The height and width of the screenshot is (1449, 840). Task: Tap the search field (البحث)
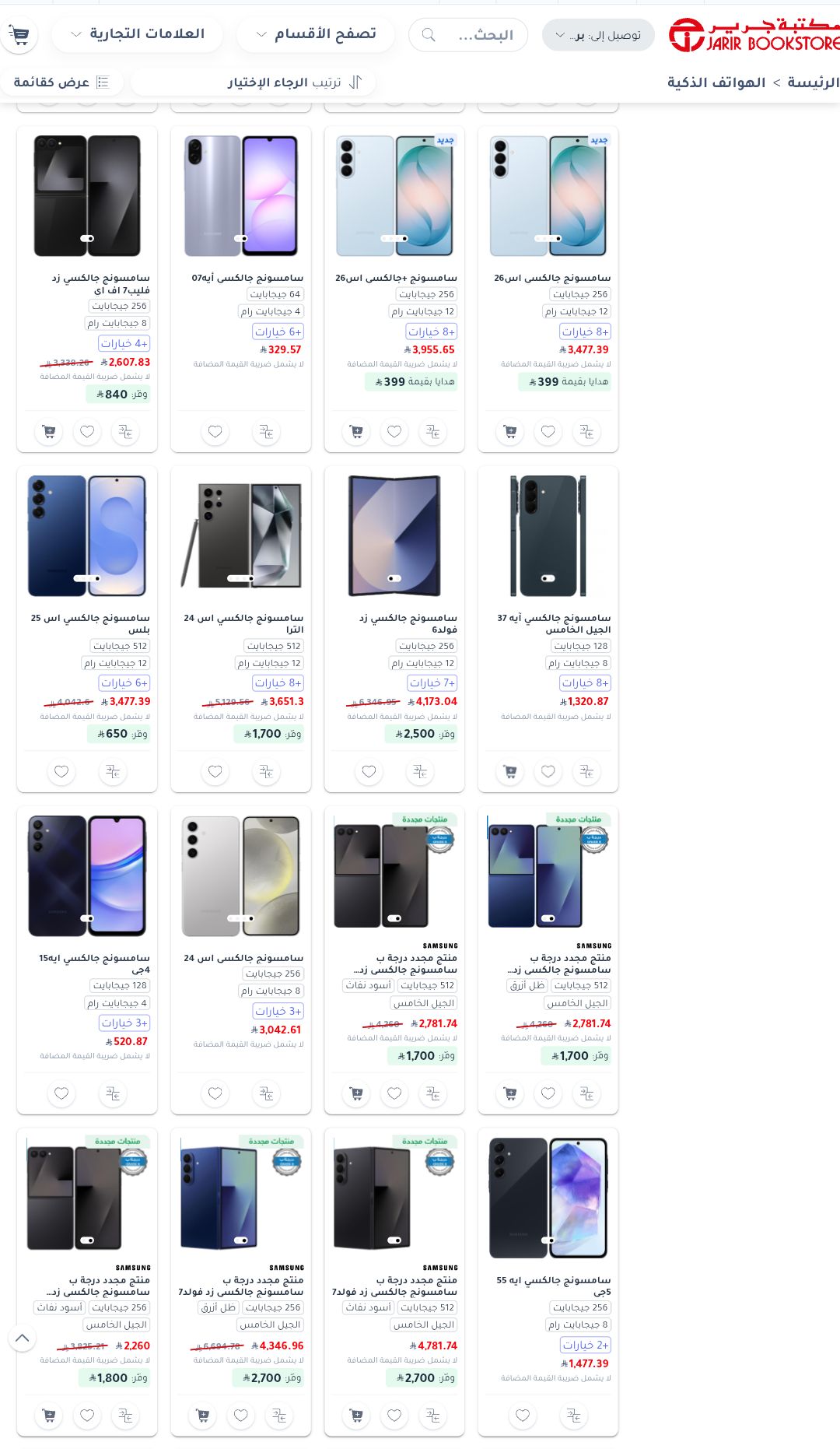coord(468,35)
